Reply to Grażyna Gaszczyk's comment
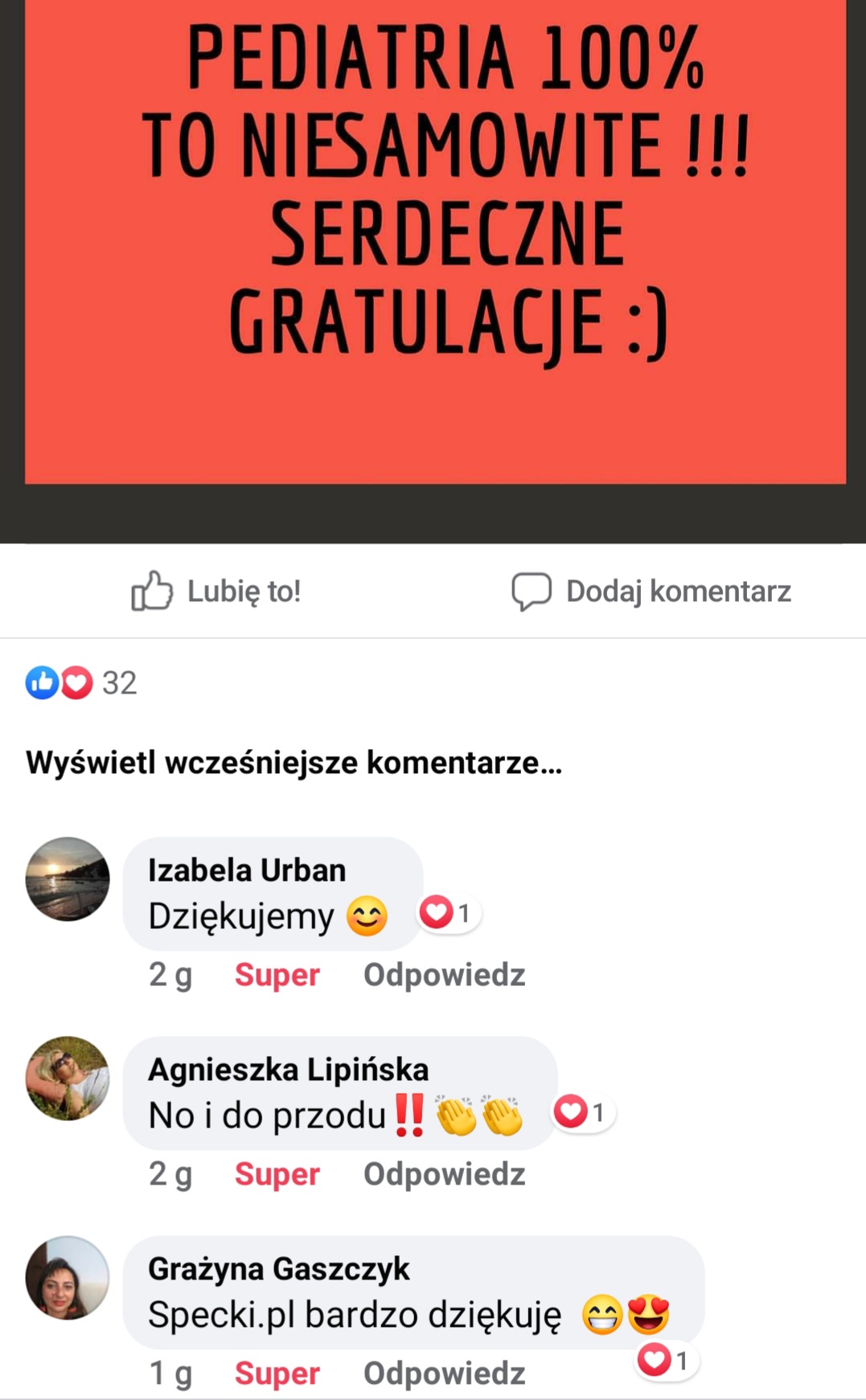This screenshot has width=866, height=1400. coord(445,1373)
